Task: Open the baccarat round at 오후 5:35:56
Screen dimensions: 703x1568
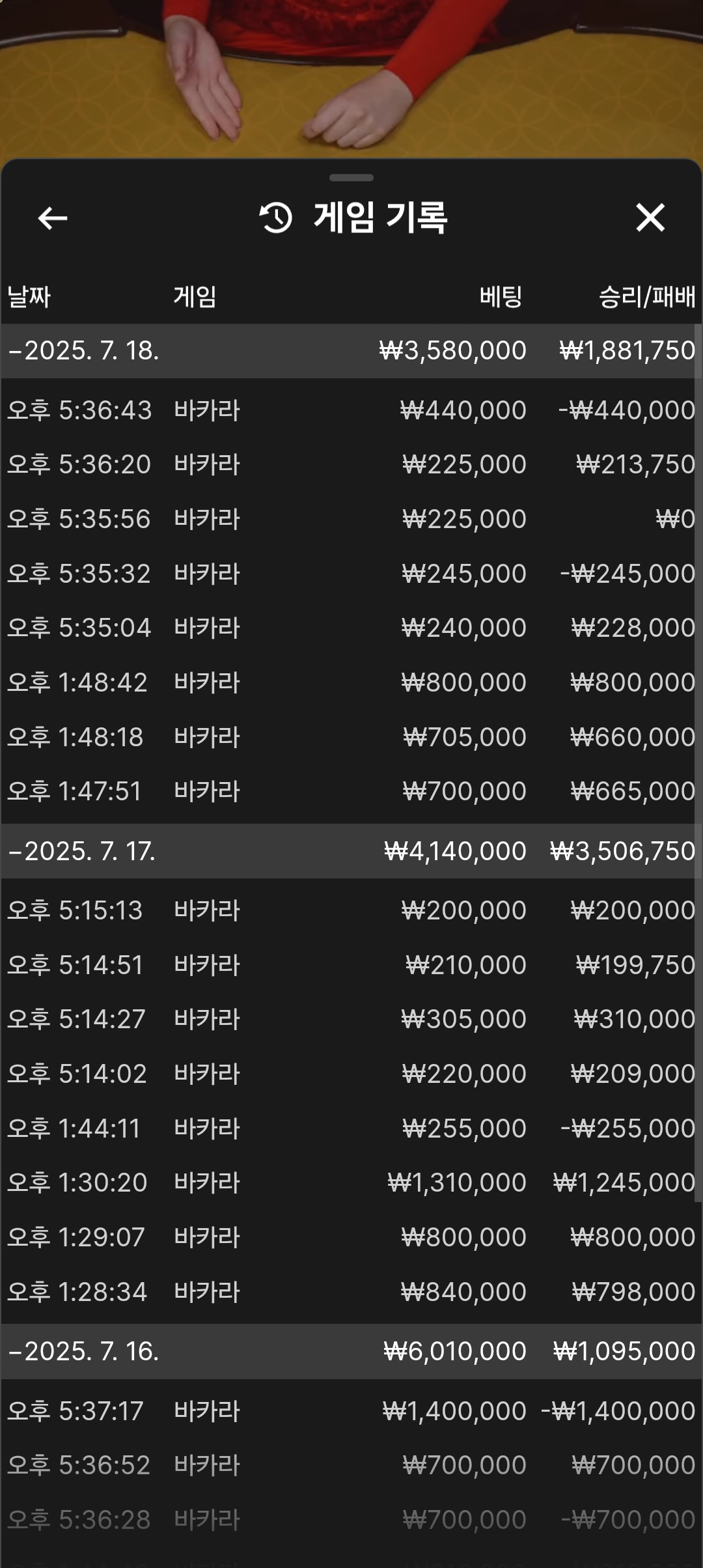Action: 351,519
